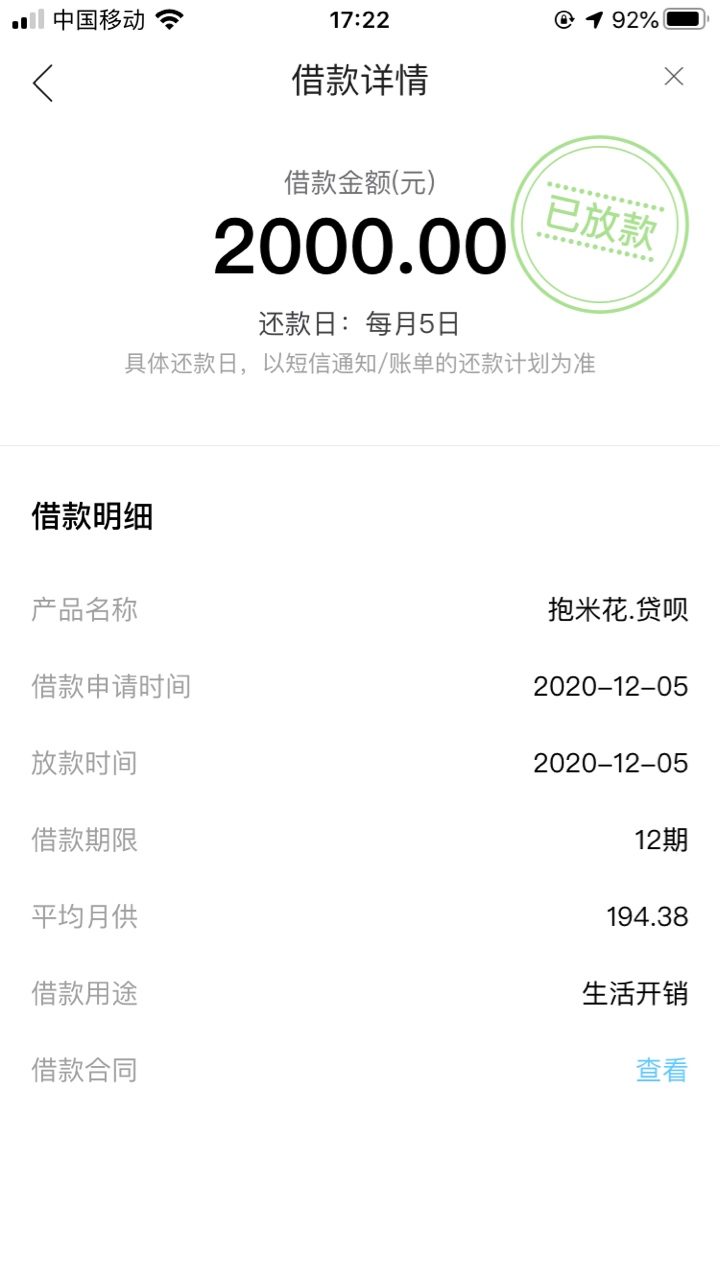
Task: Close the loan details page
Action: point(674,77)
